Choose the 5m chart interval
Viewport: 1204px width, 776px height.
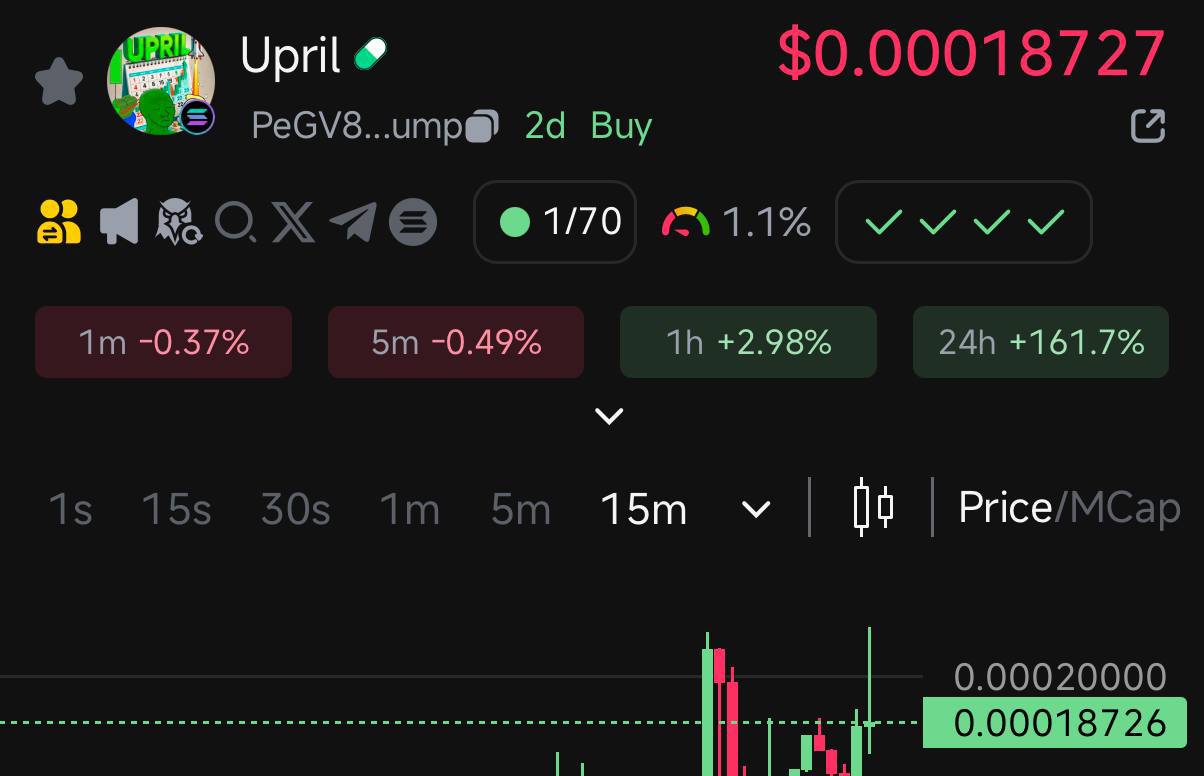(x=520, y=510)
